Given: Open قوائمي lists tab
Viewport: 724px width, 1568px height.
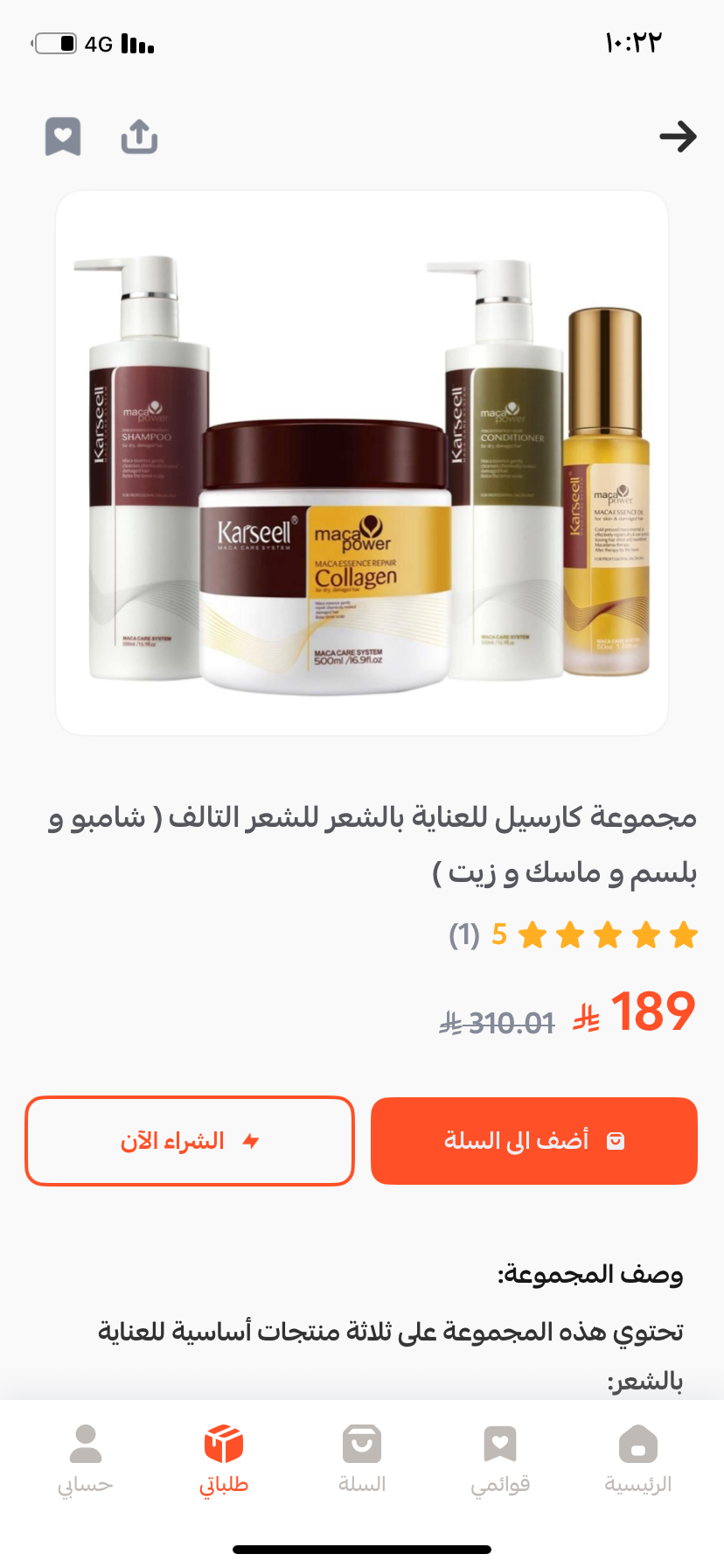Looking at the screenshot, I should 500,1459.
